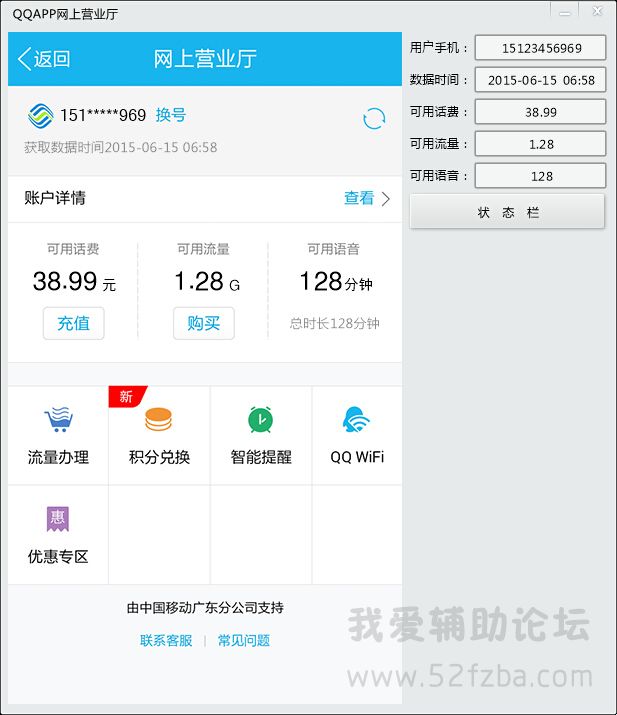The width and height of the screenshot is (617, 715).
Task: Refresh the account data
Action: [x=374, y=119]
